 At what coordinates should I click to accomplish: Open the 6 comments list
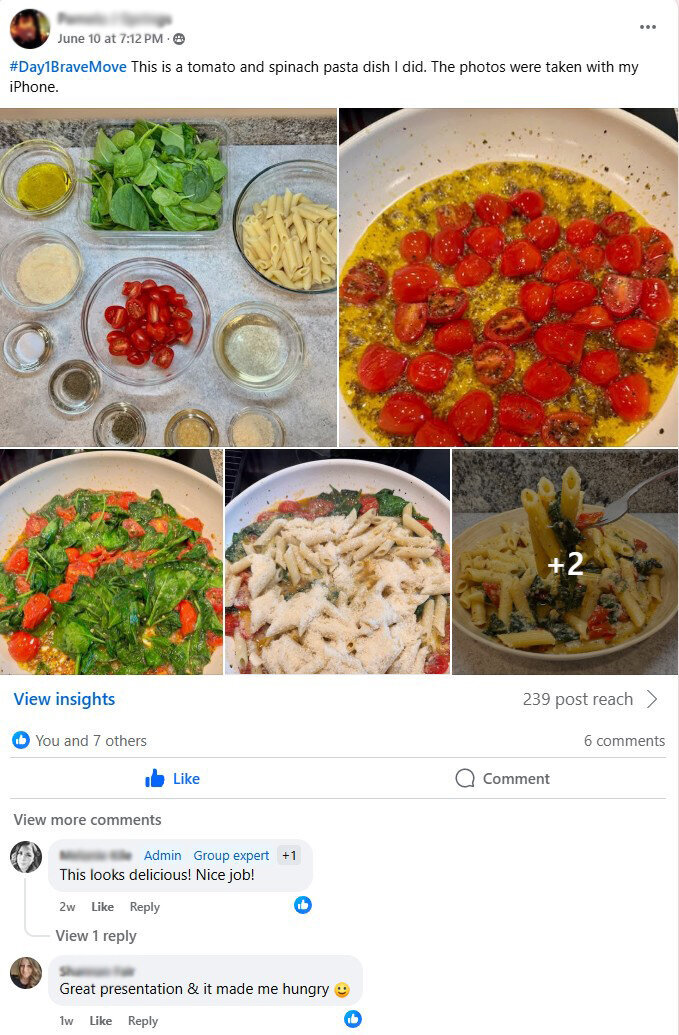pos(624,741)
